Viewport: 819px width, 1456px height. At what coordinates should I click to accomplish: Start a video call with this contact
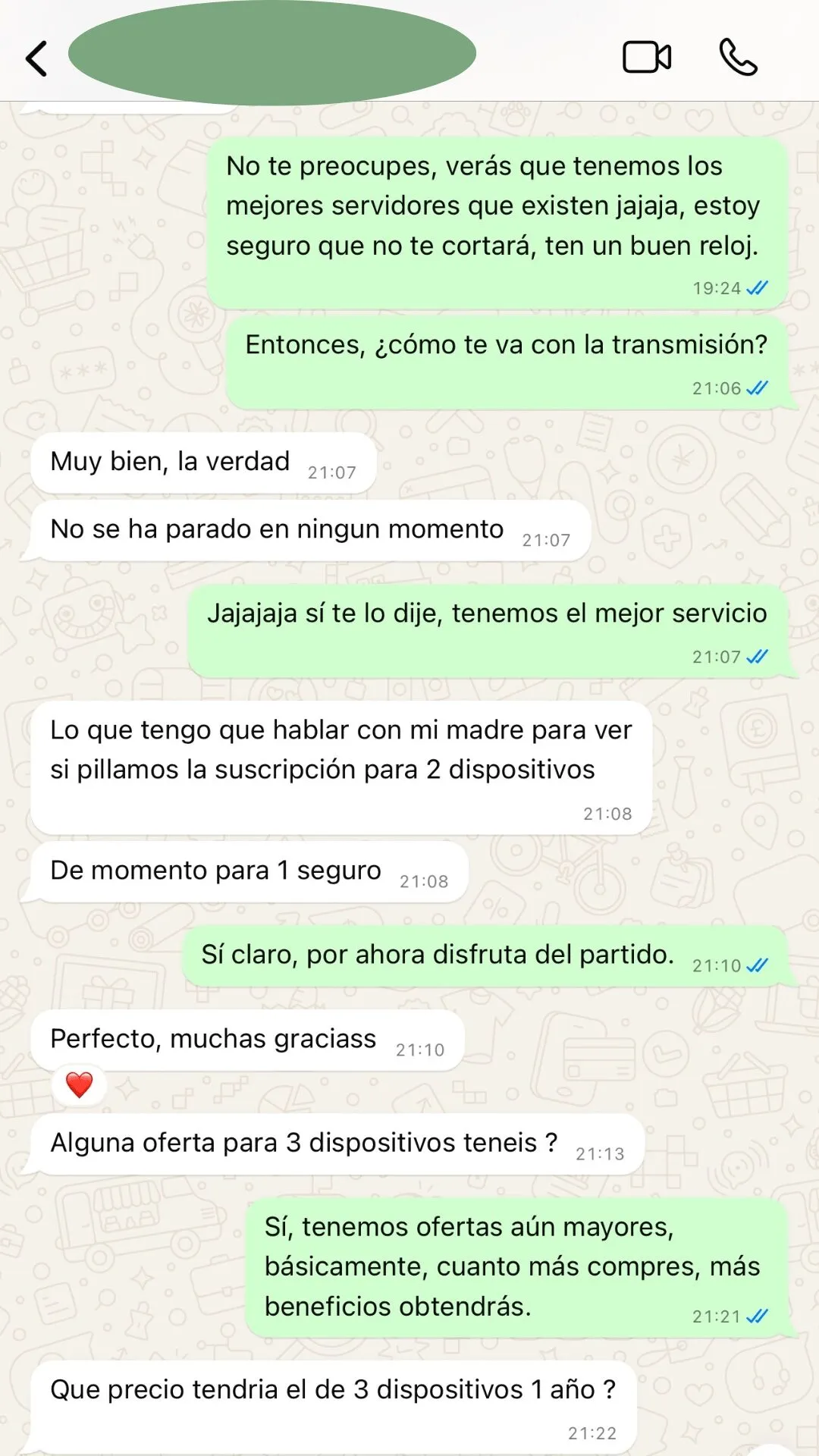[646, 56]
